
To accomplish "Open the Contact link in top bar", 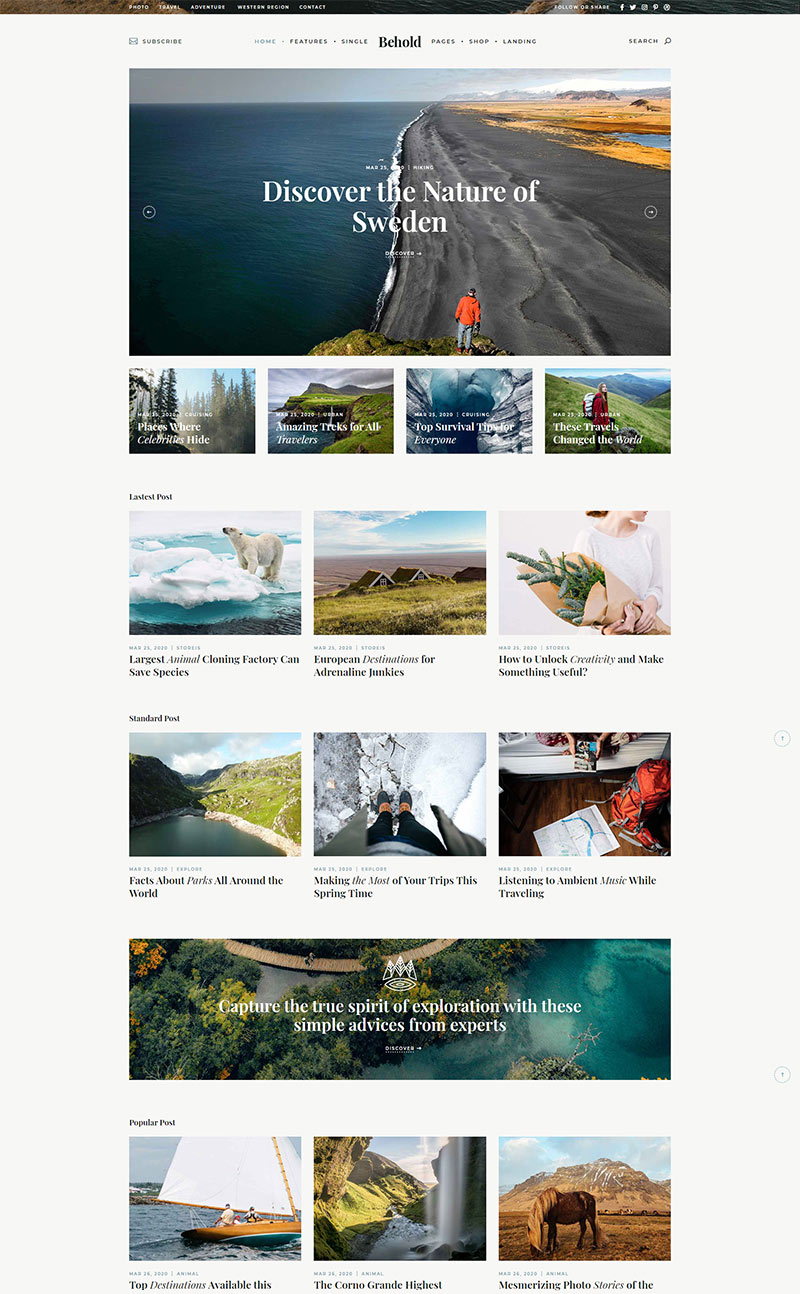I will 312,7.
